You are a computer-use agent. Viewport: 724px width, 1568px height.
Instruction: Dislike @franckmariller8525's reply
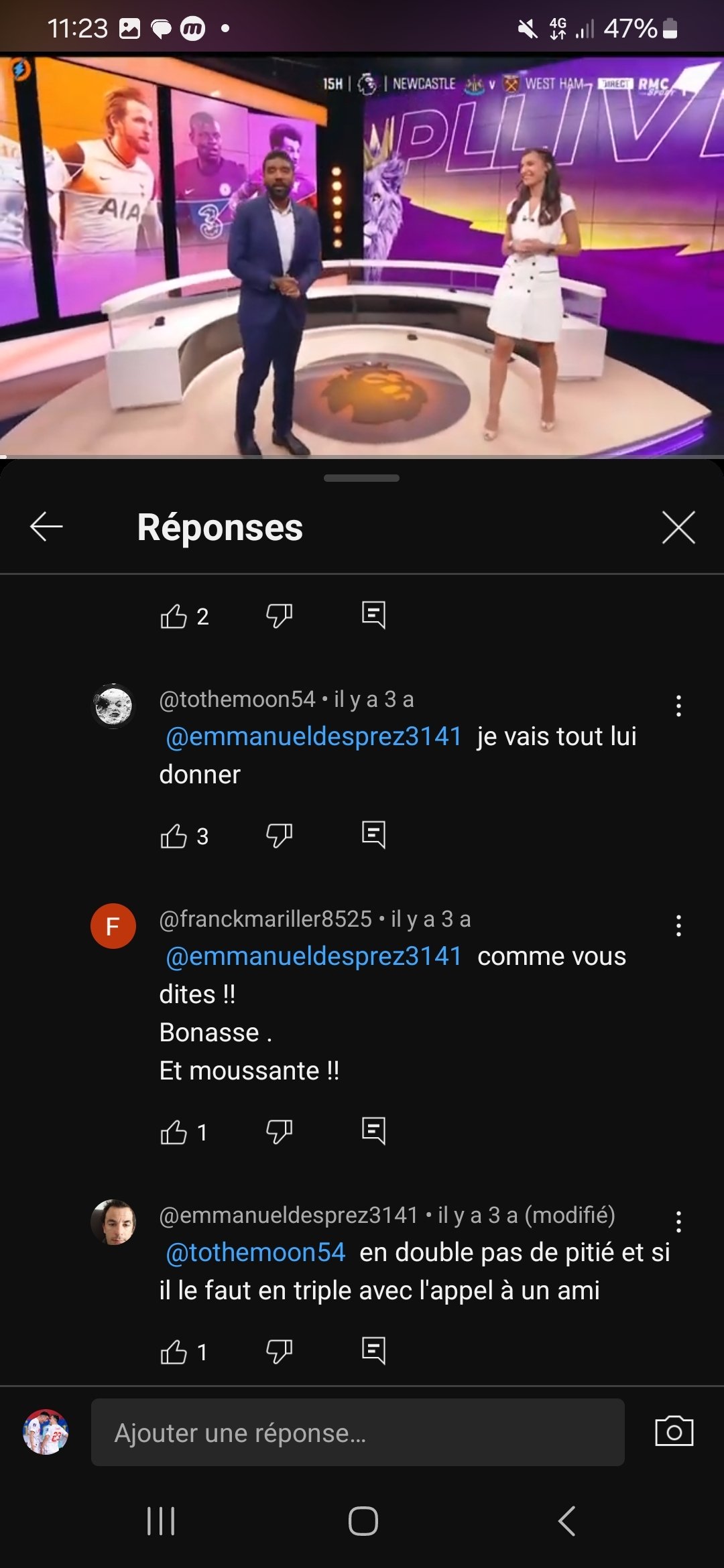pos(279,1132)
